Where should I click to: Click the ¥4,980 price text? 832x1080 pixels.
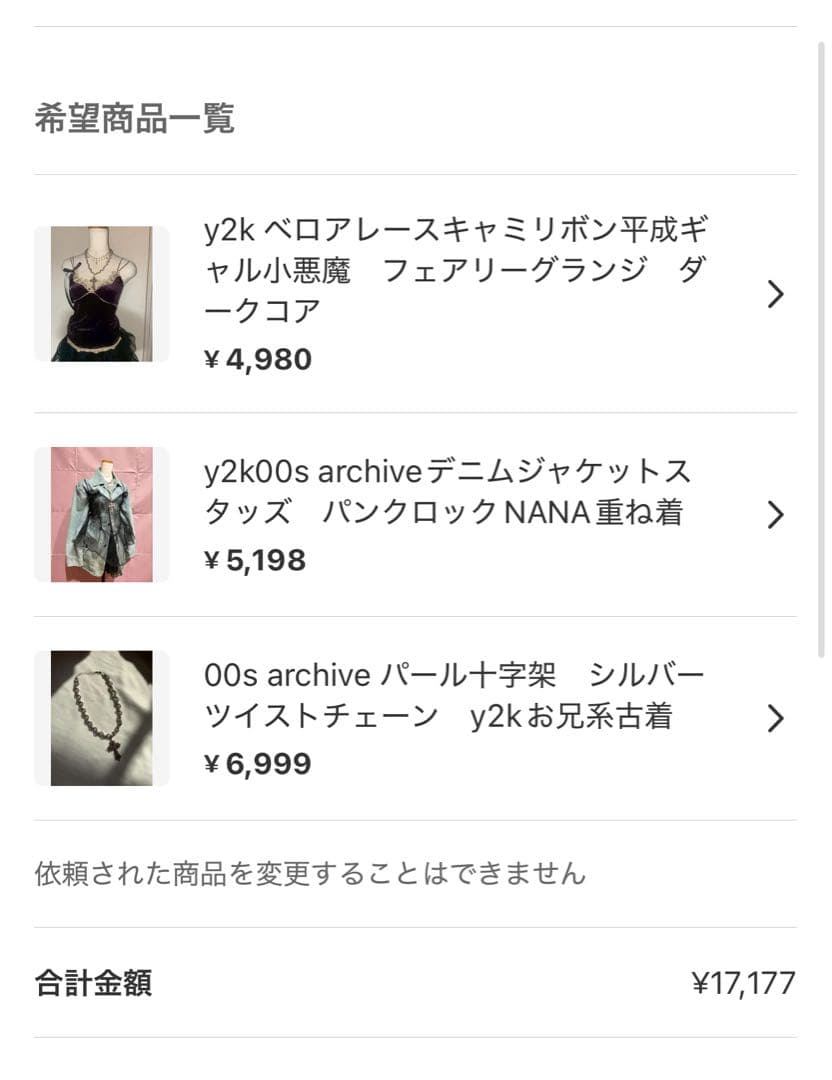pyautogui.click(x=257, y=358)
